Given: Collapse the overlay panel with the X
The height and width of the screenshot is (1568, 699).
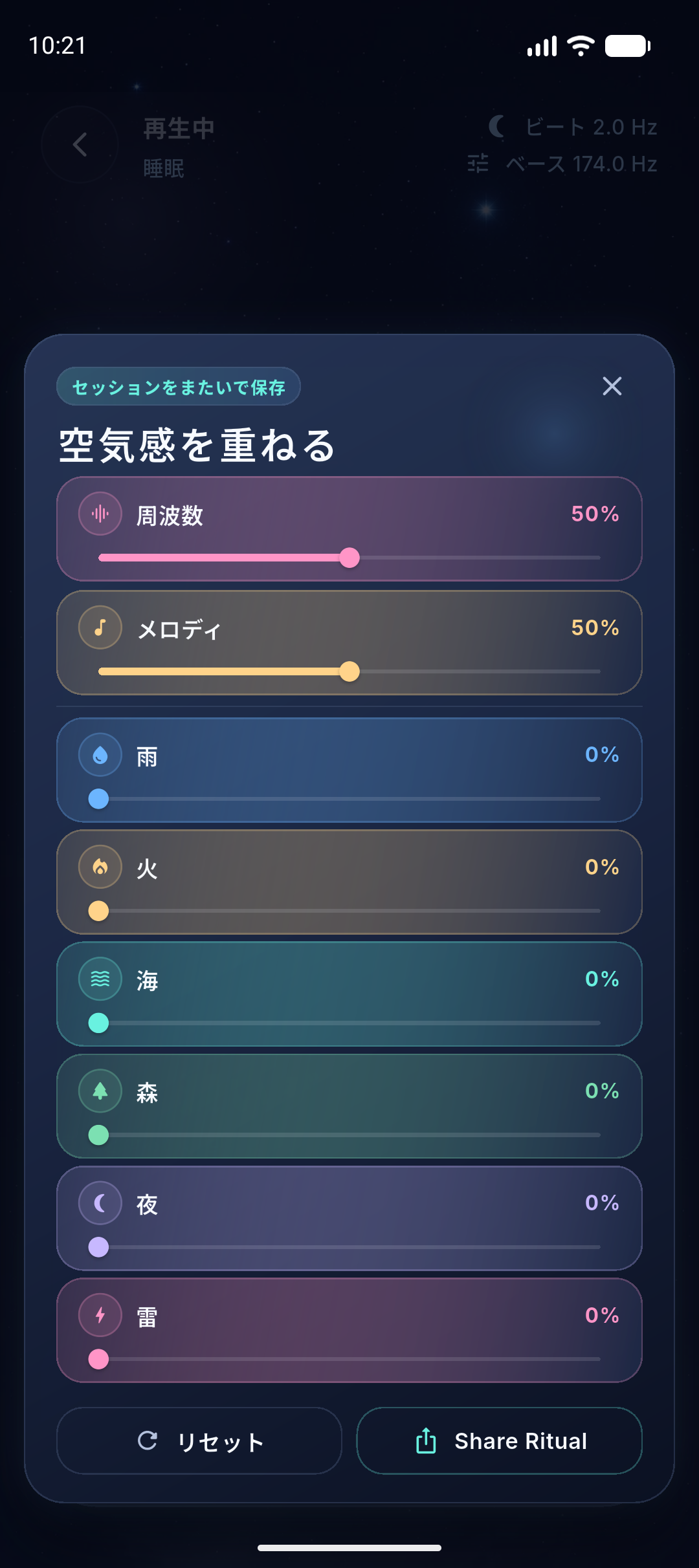Looking at the screenshot, I should pyautogui.click(x=612, y=386).
